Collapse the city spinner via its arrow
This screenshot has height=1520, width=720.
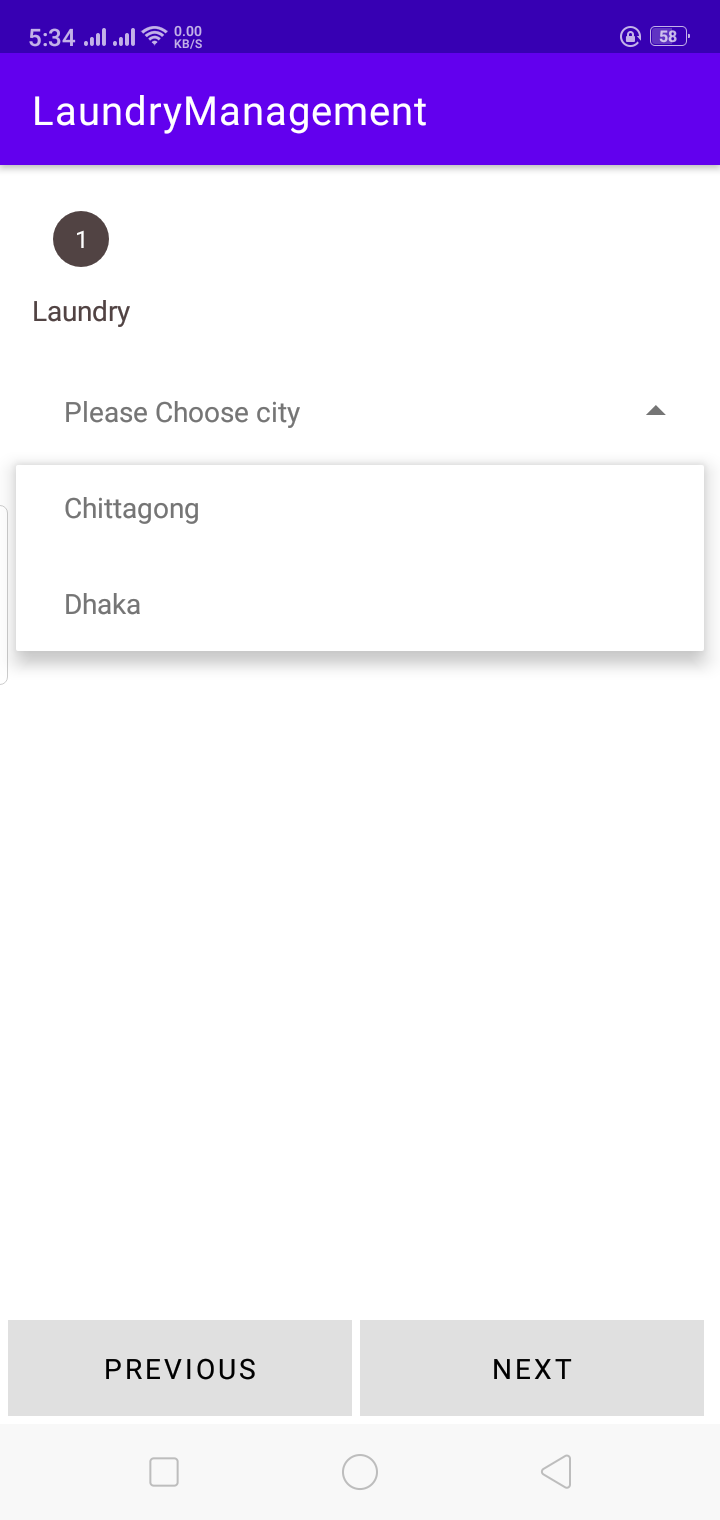(655, 410)
